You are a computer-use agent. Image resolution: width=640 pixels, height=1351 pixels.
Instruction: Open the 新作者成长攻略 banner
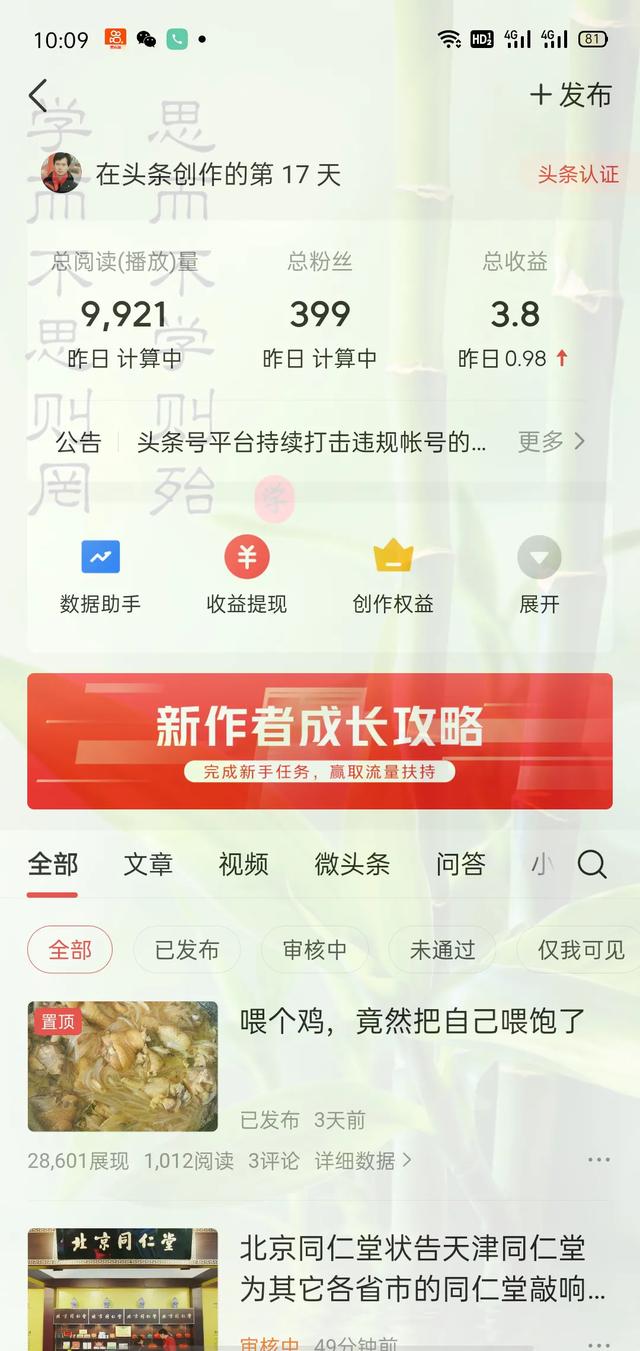[x=320, y=741]
